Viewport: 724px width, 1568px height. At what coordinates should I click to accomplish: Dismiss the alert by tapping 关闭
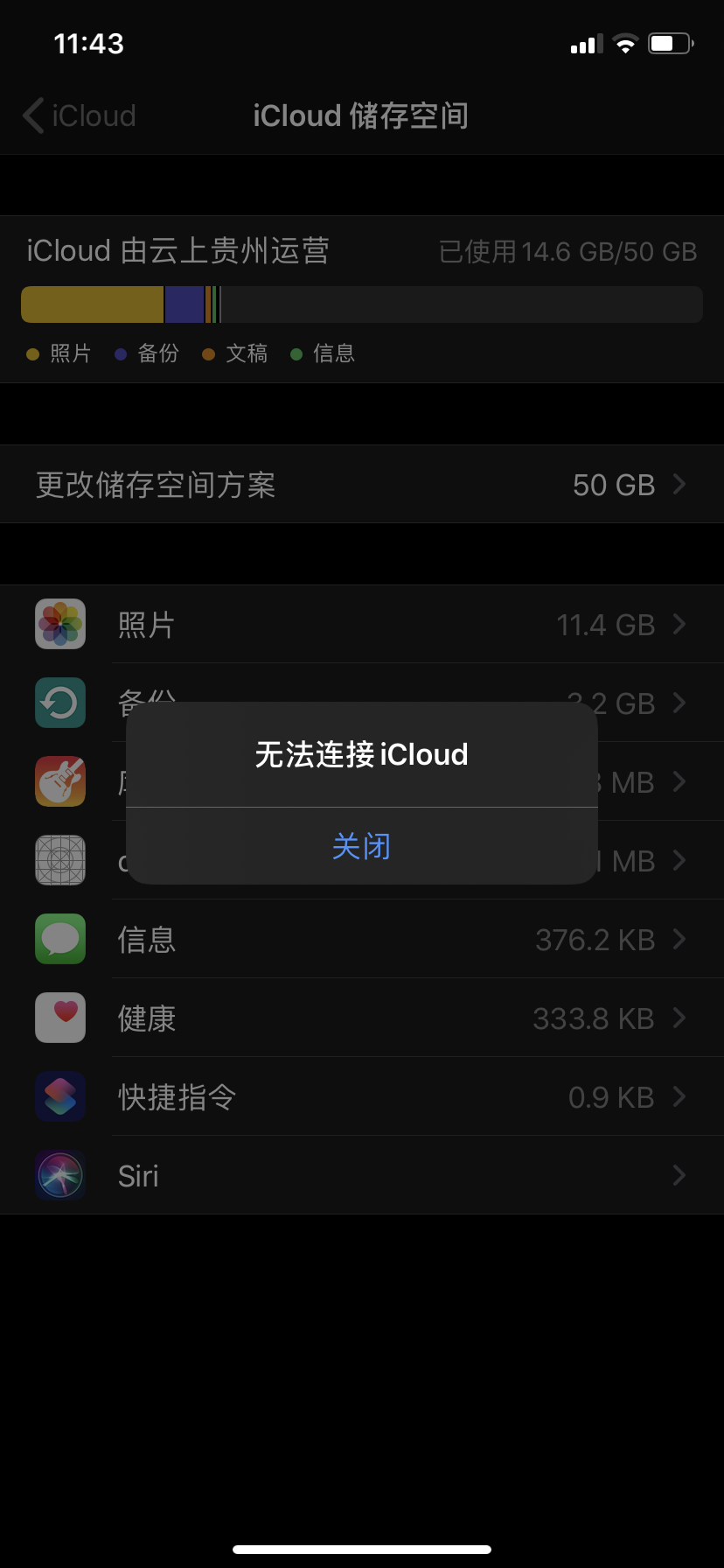point(361,846)
